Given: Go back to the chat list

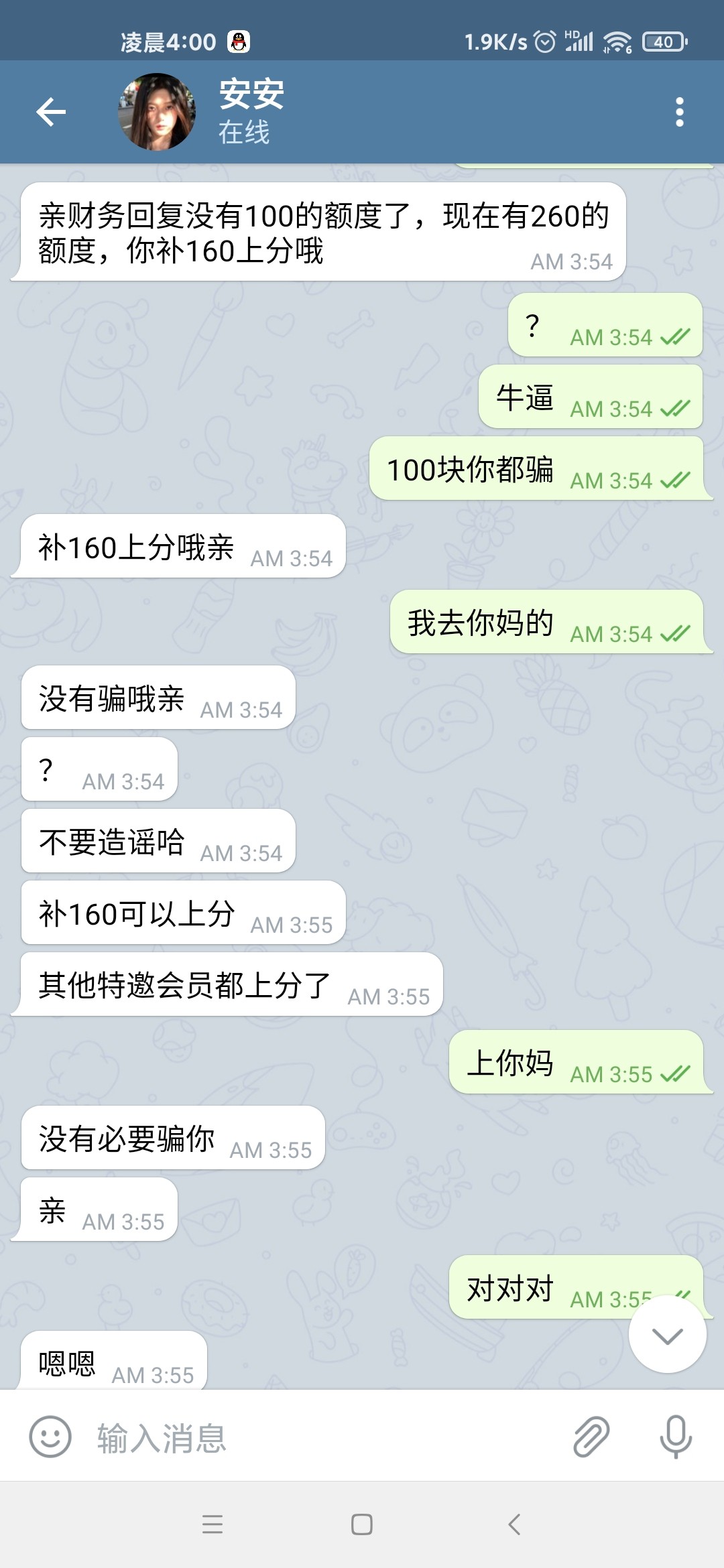Looking at the screenshot, I should (51, 112).
